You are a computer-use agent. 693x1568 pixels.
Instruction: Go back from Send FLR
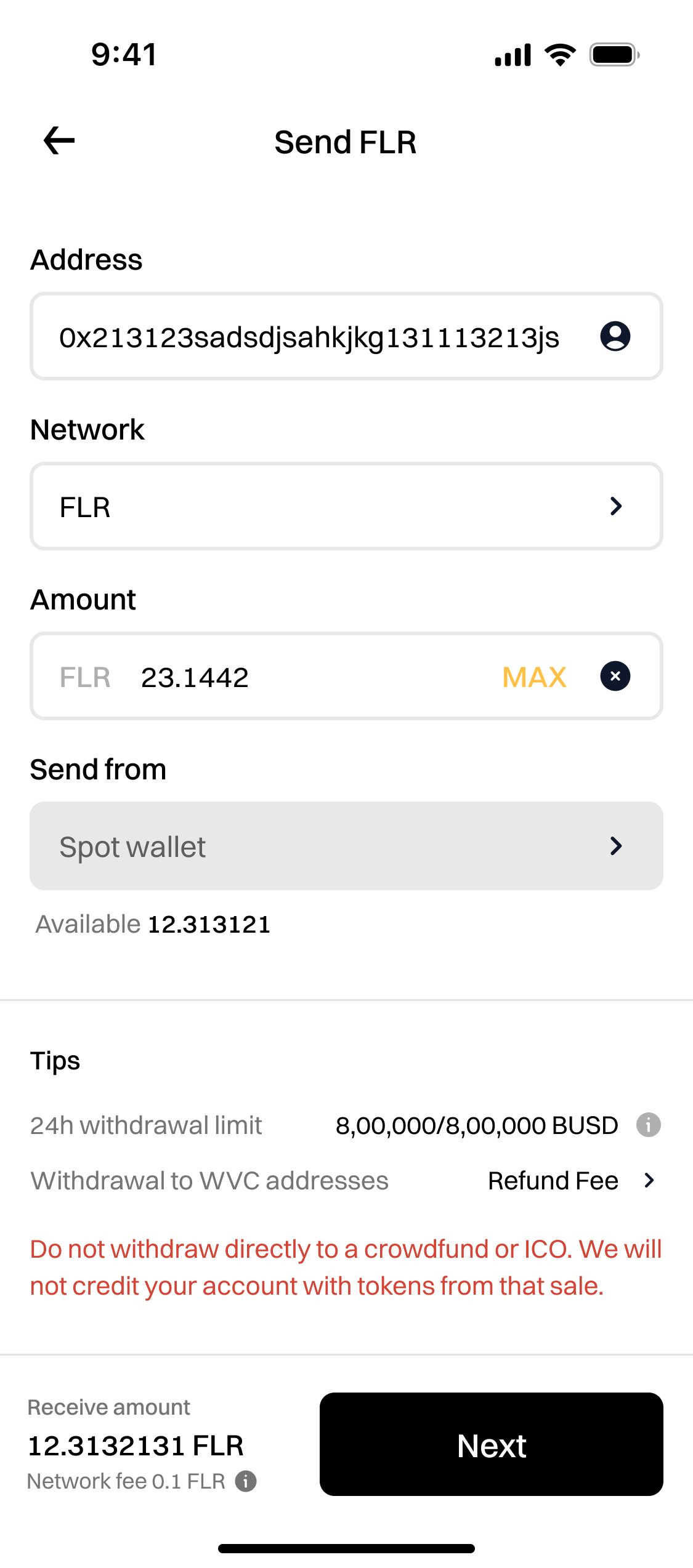(59, 141)
